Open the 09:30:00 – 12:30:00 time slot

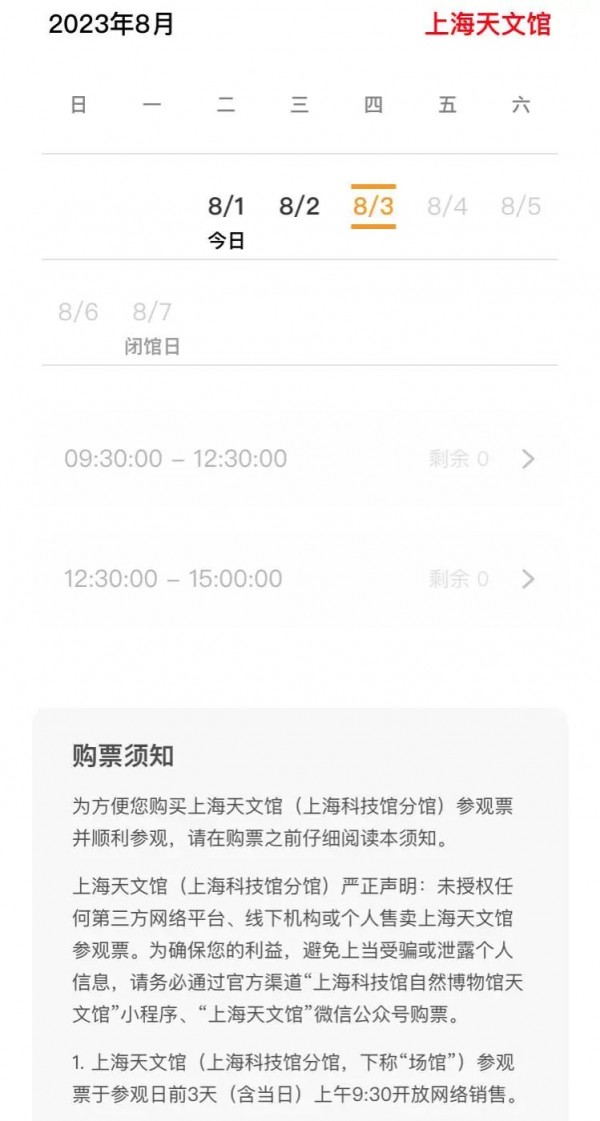click(300, 458)
